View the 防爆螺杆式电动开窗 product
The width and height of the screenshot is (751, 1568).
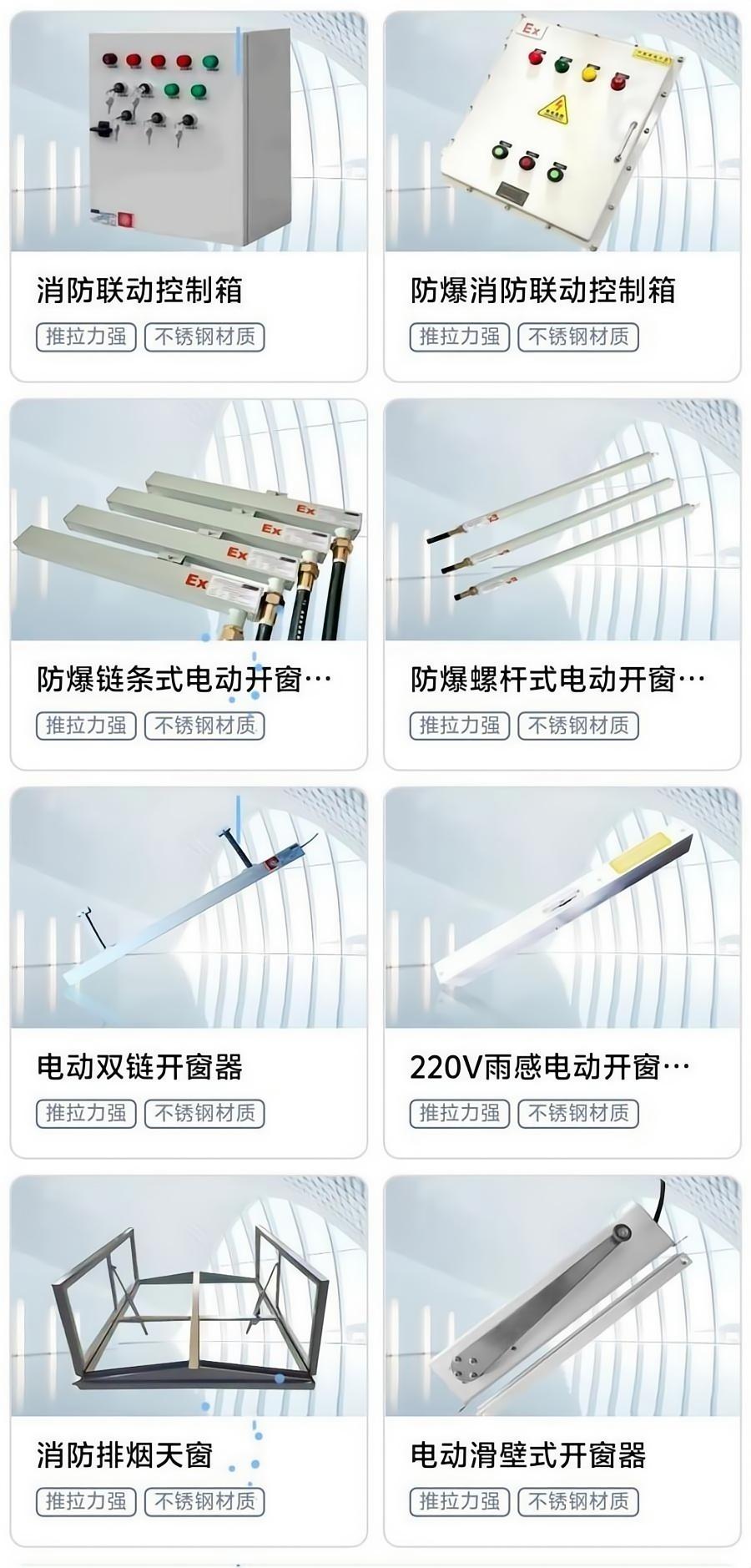tap(562, 584)
